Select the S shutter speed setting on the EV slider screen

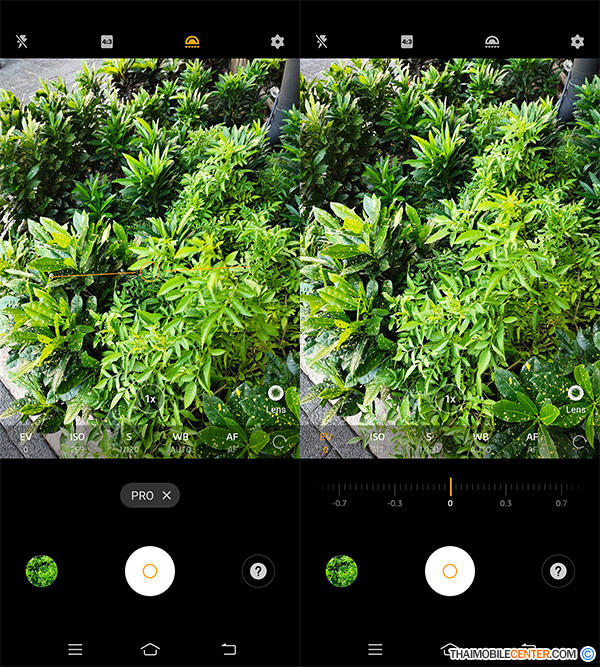429,441
